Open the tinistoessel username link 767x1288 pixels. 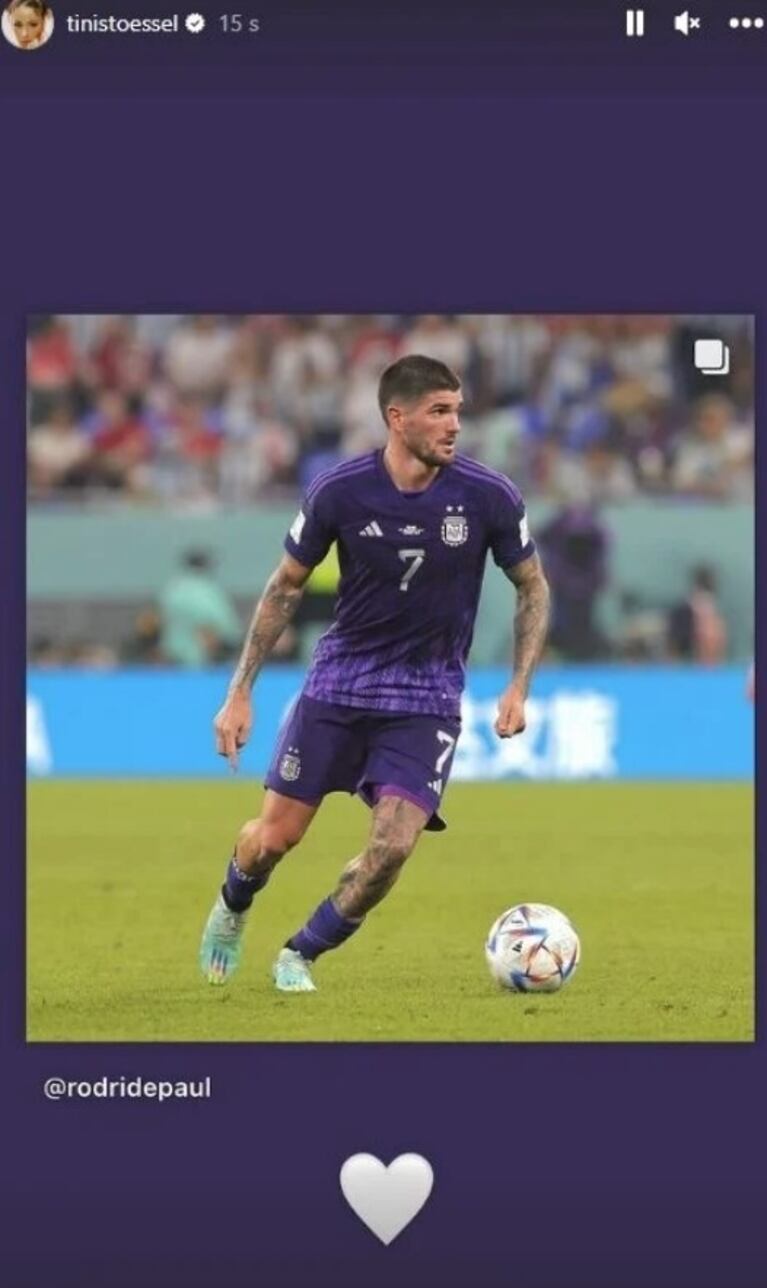pos(122,24)
